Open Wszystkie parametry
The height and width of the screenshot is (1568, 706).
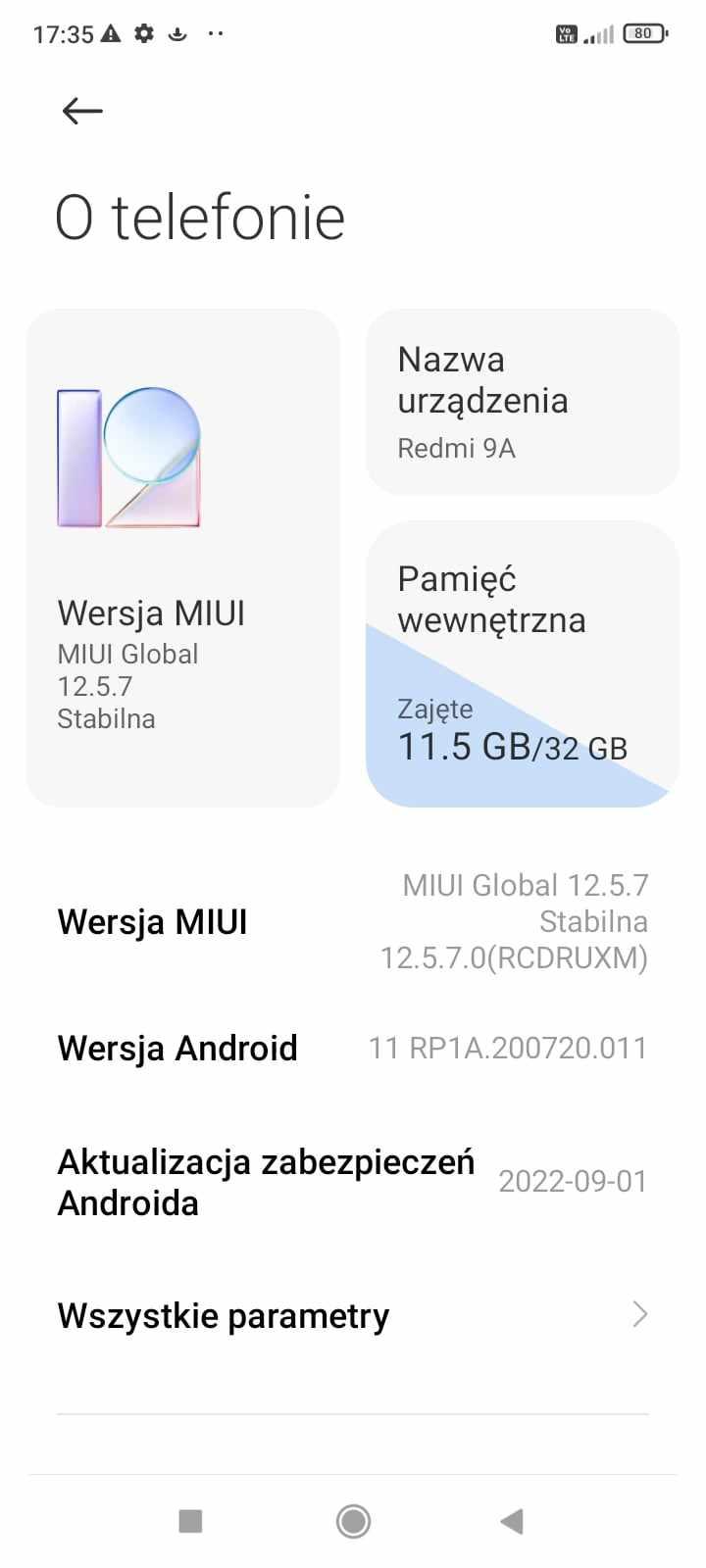[353, 1315]
